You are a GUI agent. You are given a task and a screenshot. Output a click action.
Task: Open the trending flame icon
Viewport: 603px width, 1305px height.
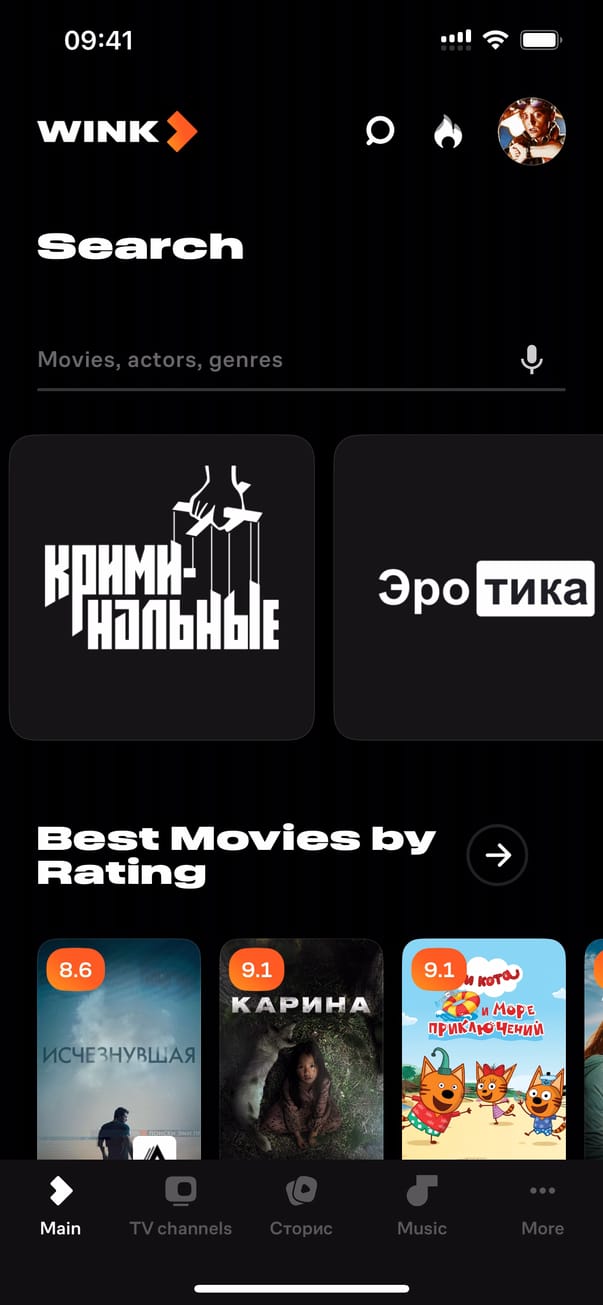coord(447,131)
